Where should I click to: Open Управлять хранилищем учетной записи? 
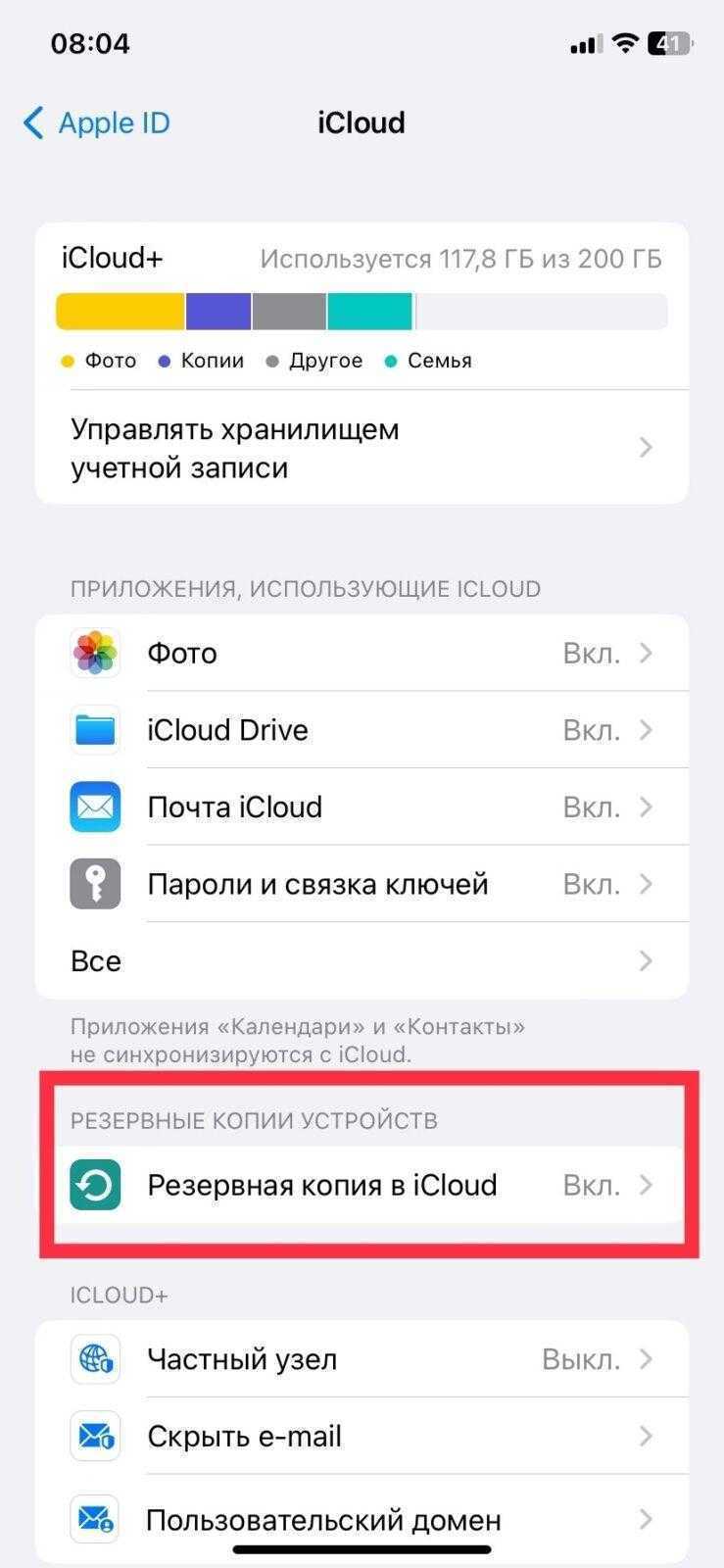(362, 448)
